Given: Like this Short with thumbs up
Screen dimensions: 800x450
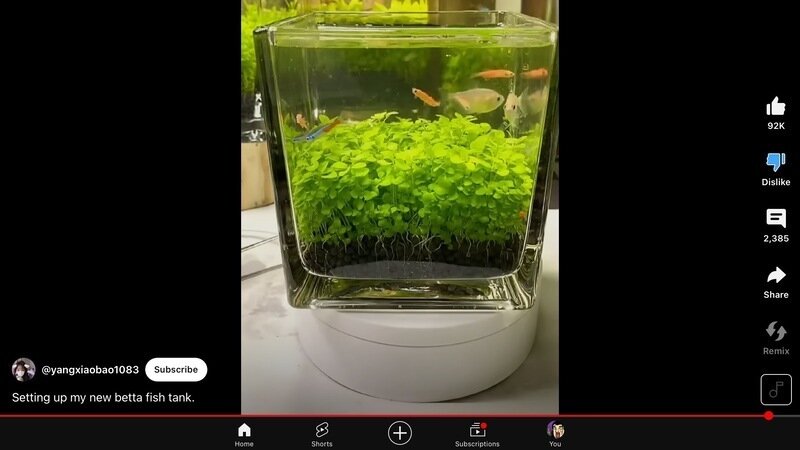Looking at the screenshot, I should 776,107.
